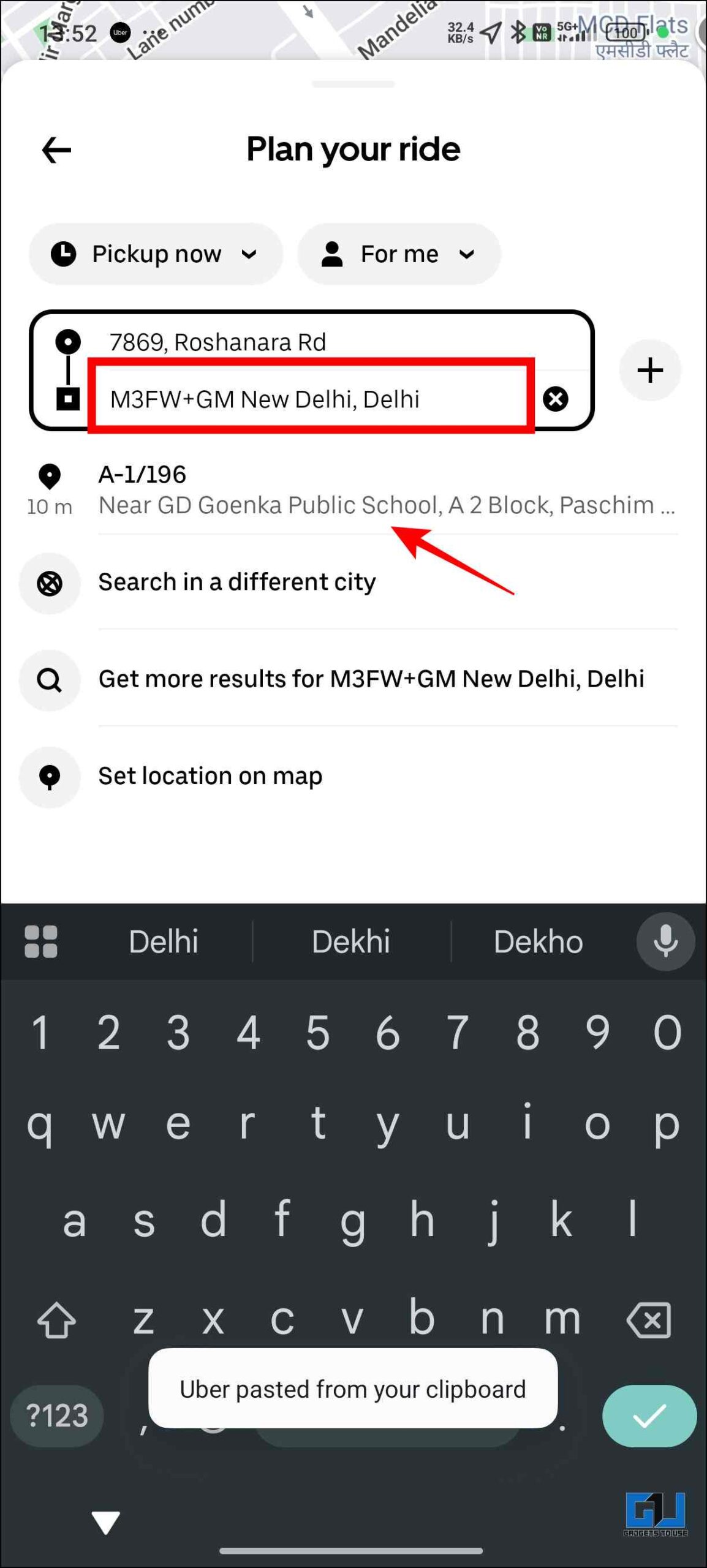Add a stop with the plus button
The height and width of the screenshot is (1568, 707).
pyautogui.click(x=650, y=371)
